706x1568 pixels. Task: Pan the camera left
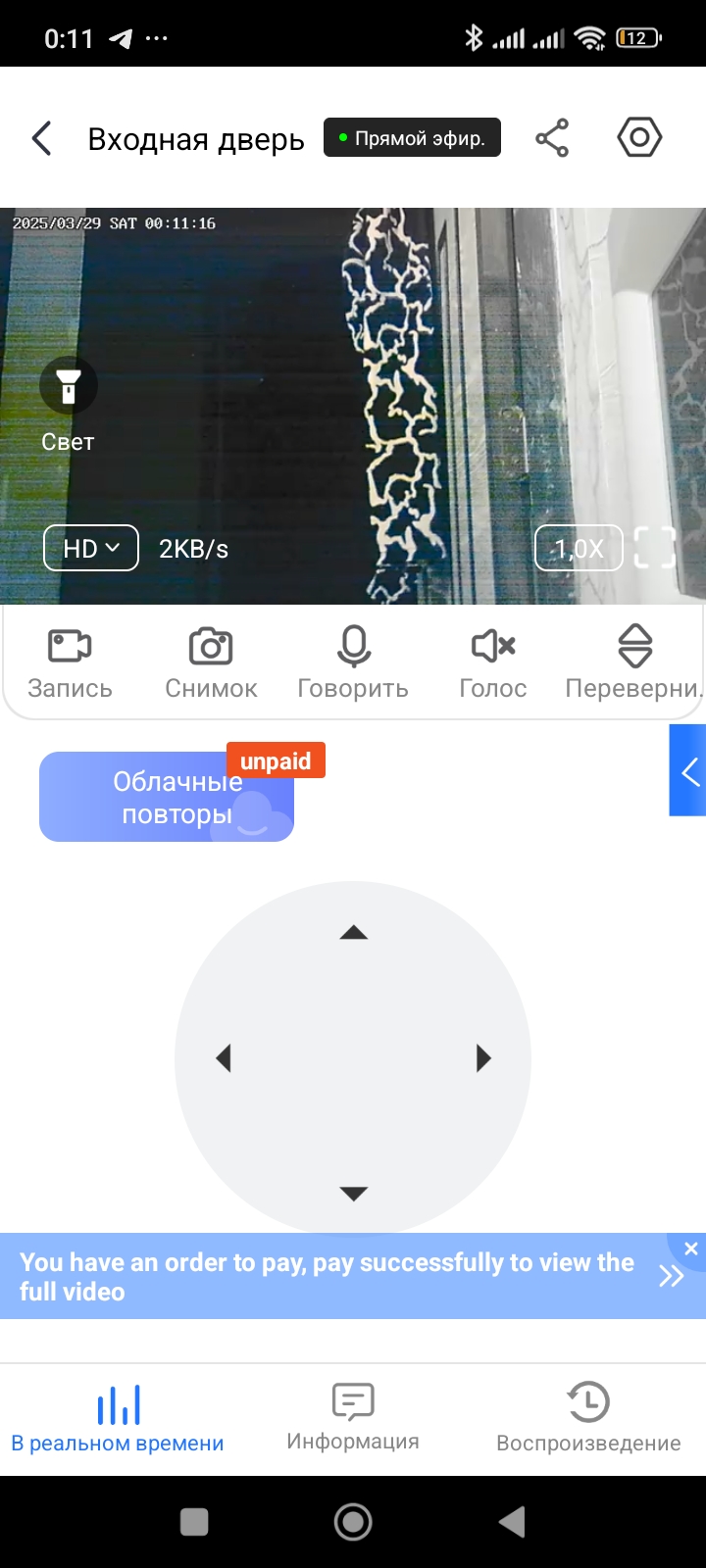pyautogui.click(x=224, y=1058)
